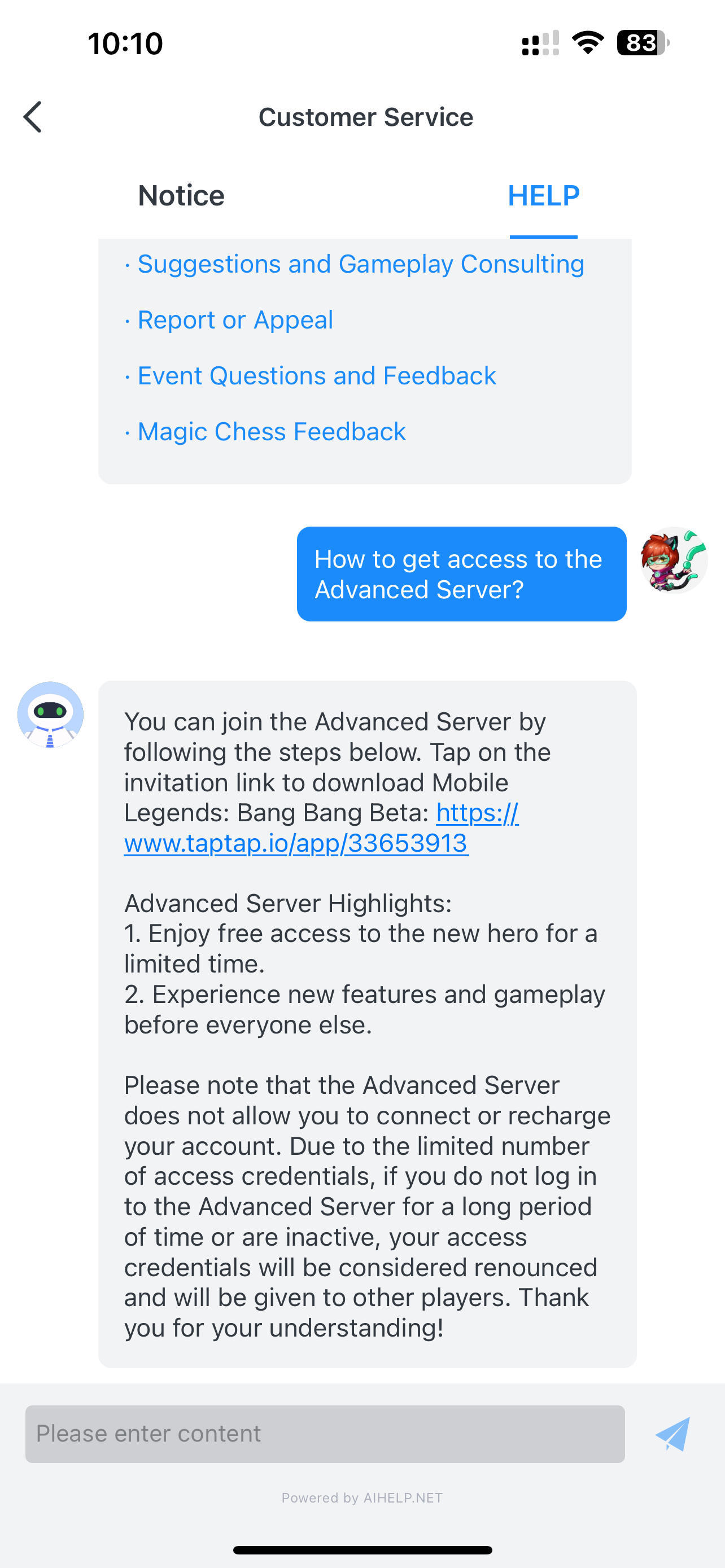Open Suggestions and Gameplay Consulting
Screen dimensions: 725x1568
pos(360,264)
